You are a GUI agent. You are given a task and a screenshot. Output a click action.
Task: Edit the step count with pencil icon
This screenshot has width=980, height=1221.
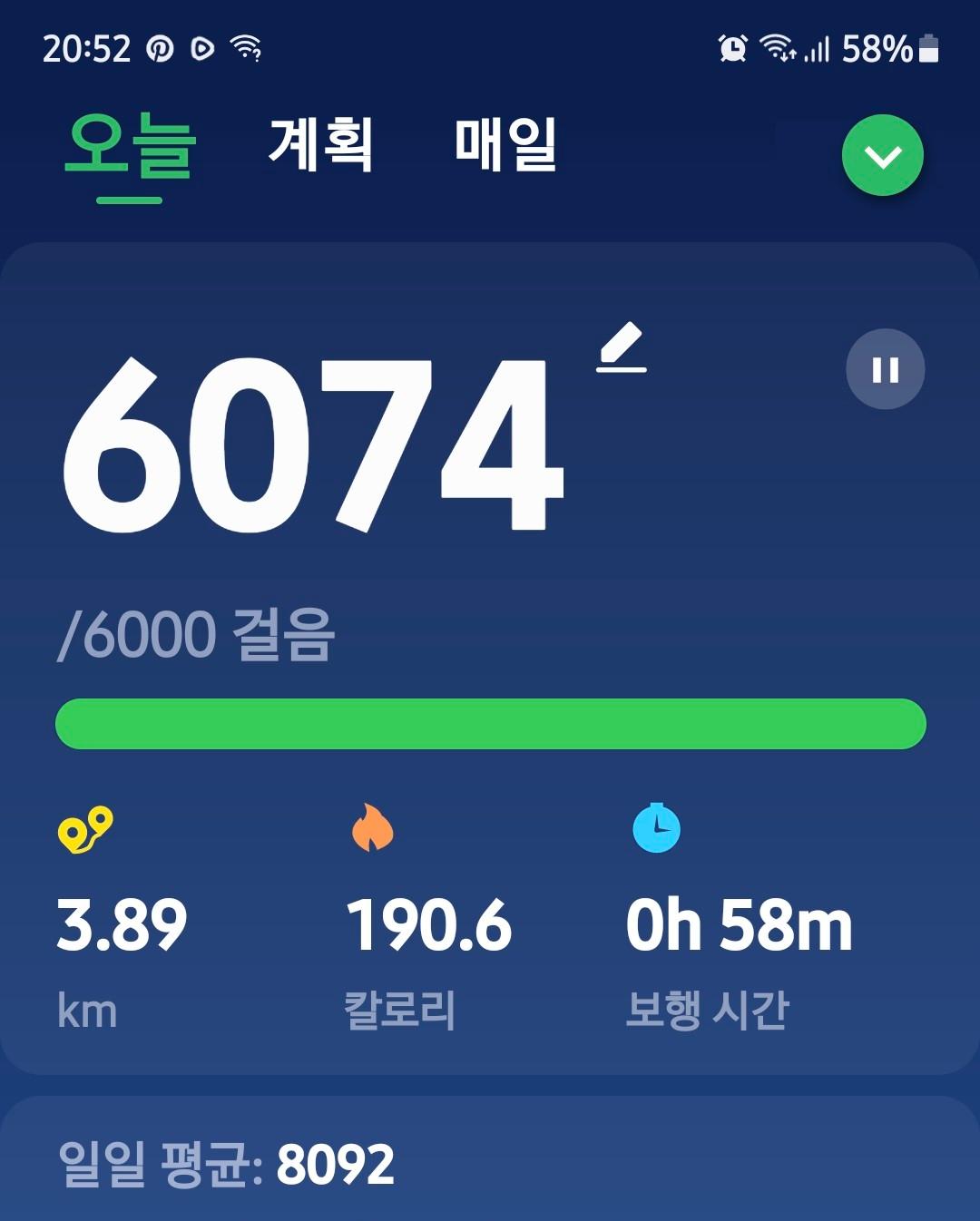point(622,347)
